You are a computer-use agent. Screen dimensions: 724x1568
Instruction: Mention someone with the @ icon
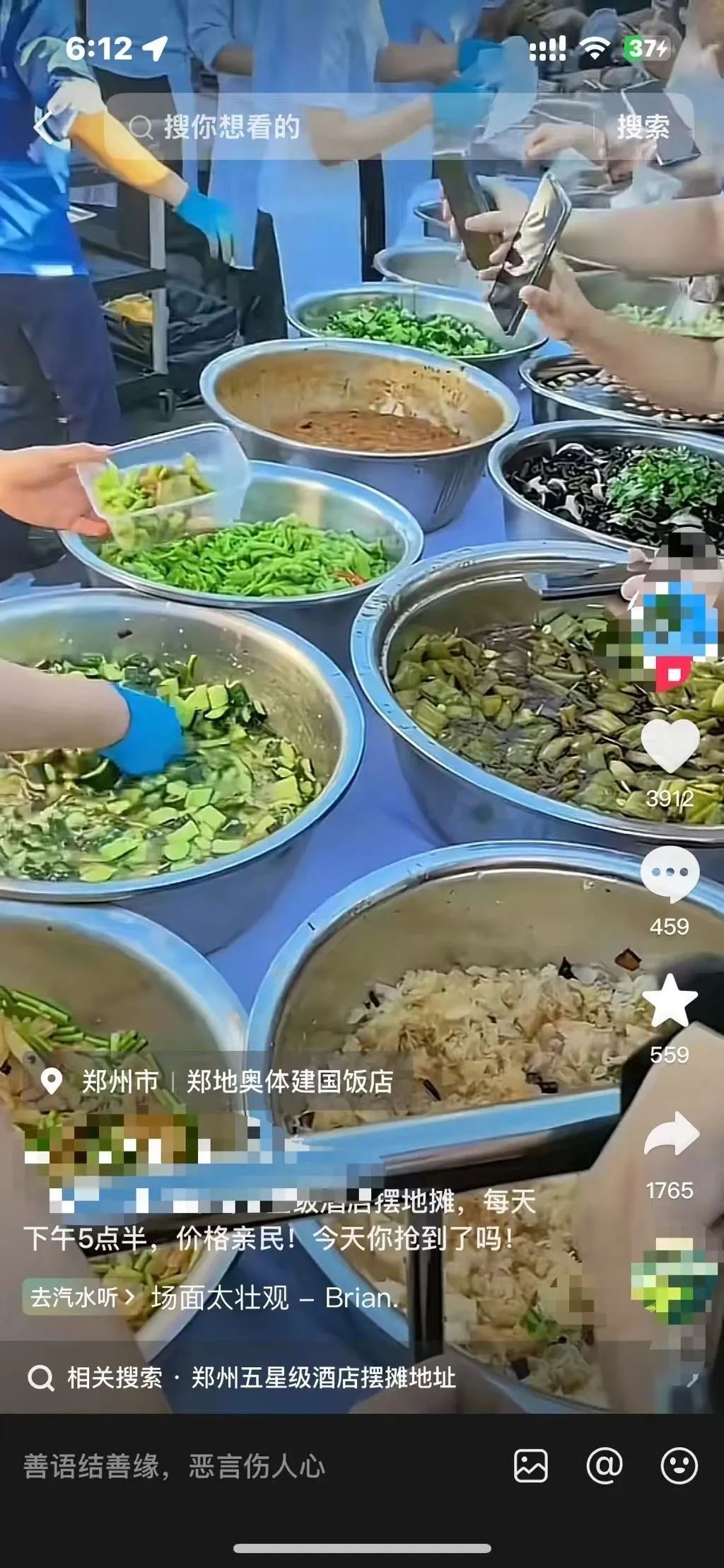(x=605, y=1465)
